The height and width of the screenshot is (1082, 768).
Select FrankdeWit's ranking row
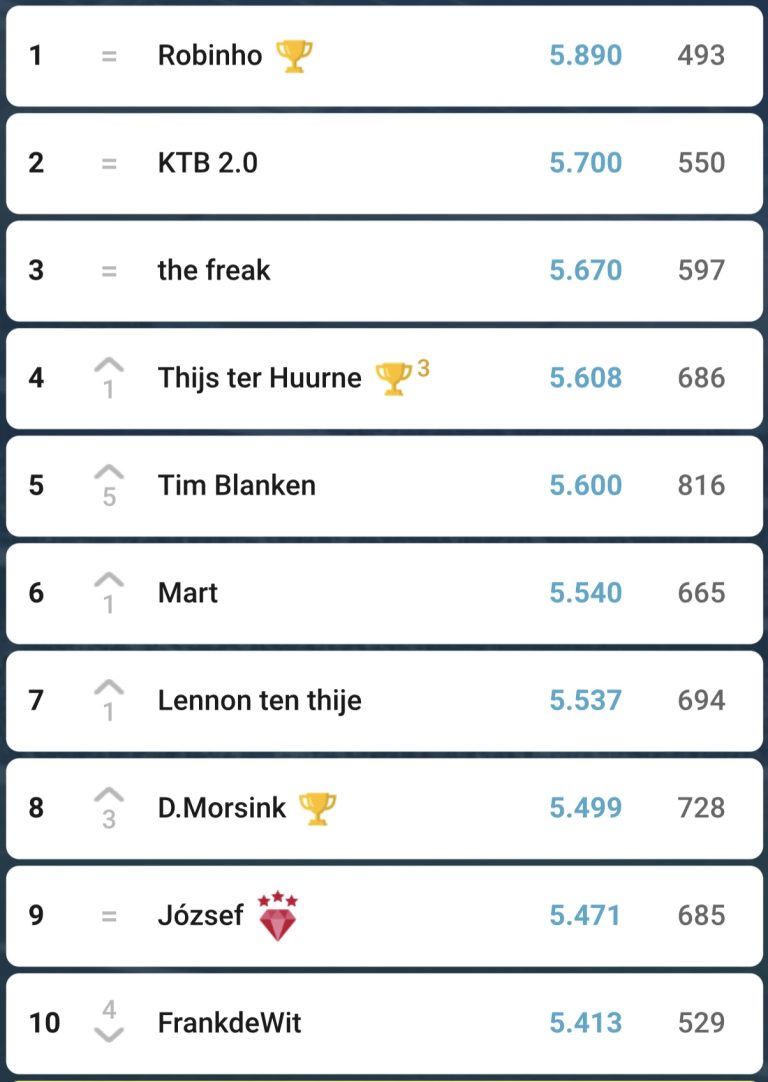point(229,1023)
